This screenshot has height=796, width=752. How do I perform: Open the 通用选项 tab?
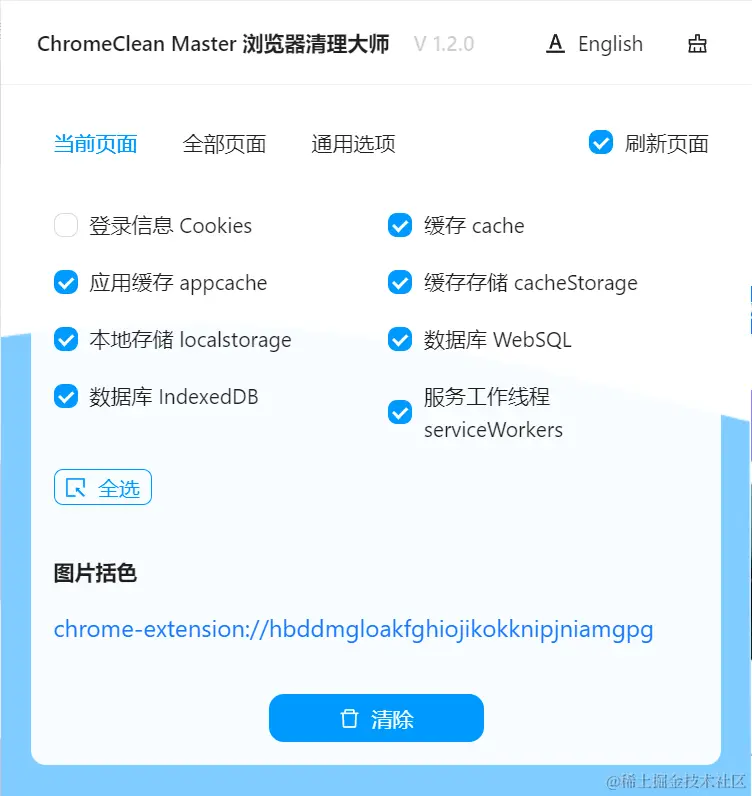(x=353, y=144)
